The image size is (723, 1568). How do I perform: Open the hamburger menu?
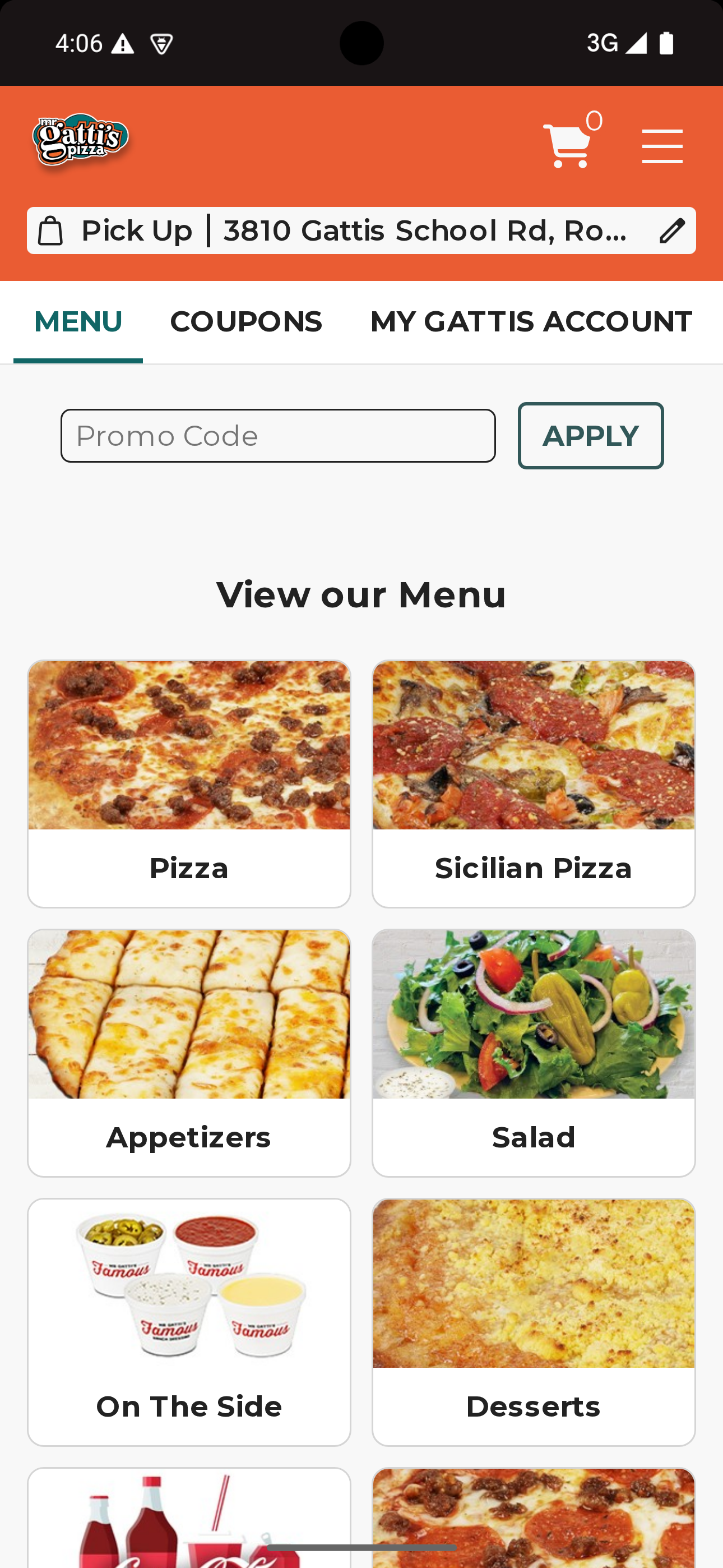661,146
